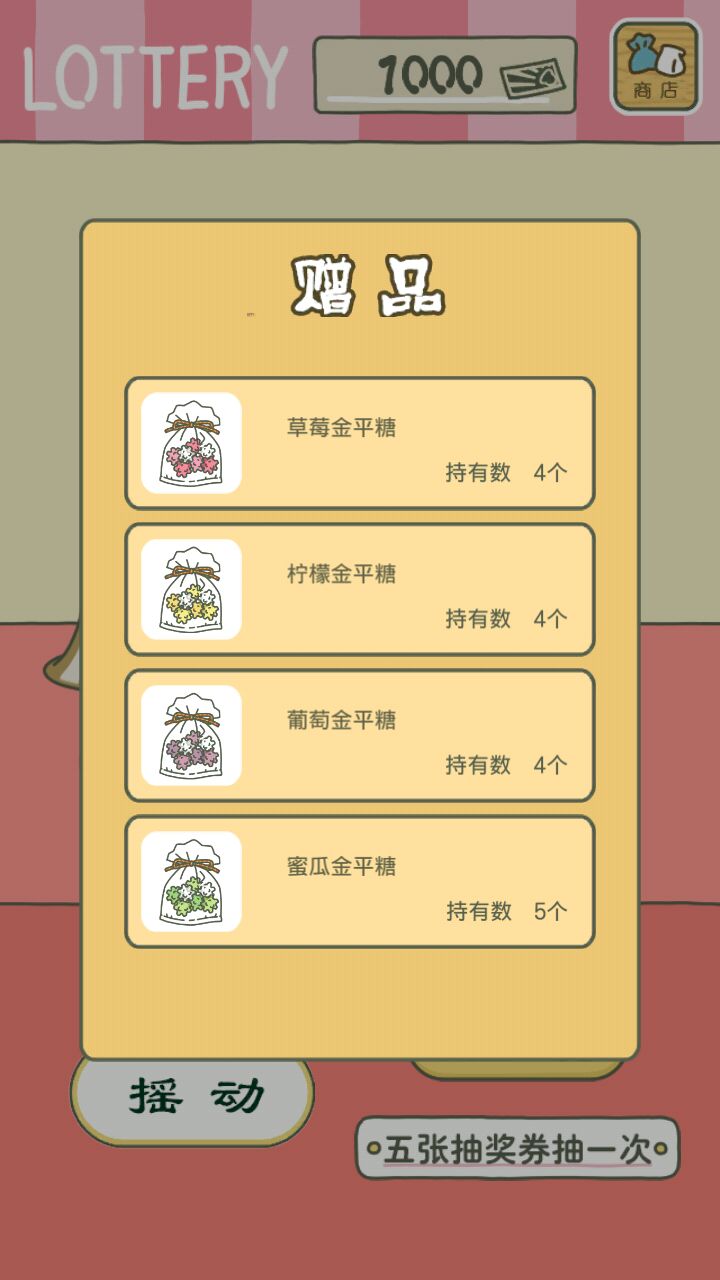This screenshot has height=1280, width=720.
Task: Select the 蜜瓜金平糖 gift row
Action: (360, 881)
